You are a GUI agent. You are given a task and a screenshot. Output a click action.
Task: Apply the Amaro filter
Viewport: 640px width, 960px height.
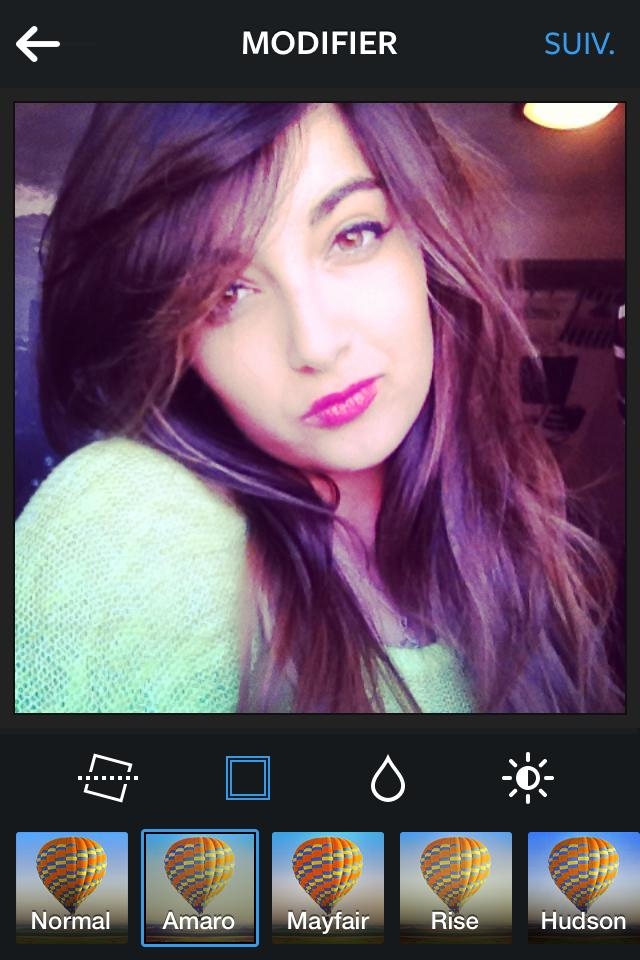tap(200, 887)
